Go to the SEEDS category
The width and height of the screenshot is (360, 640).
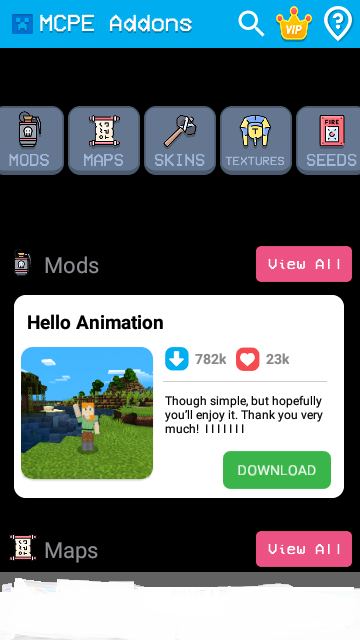click(x=329, y=140)
